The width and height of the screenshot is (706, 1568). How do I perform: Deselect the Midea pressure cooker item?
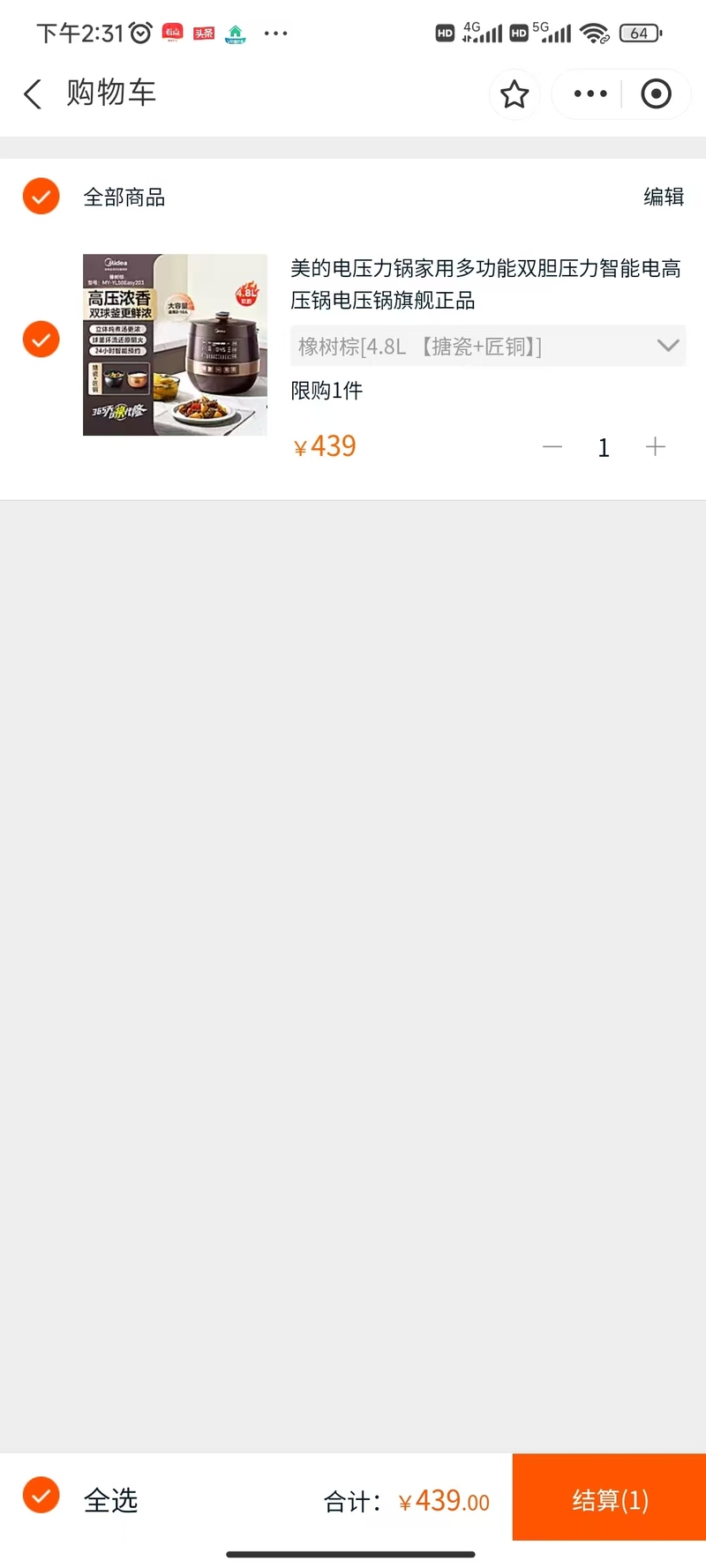coord(41,340)
